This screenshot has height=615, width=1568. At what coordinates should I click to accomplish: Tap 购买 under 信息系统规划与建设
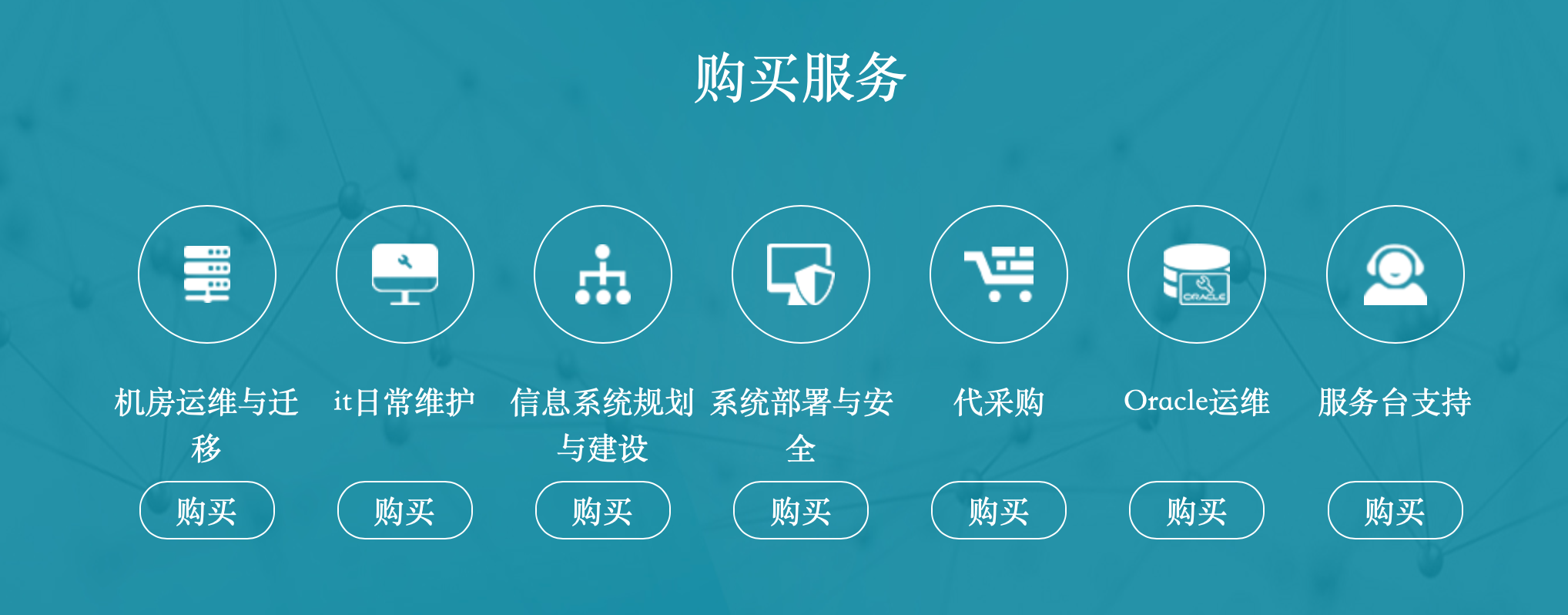click(602, 510)
